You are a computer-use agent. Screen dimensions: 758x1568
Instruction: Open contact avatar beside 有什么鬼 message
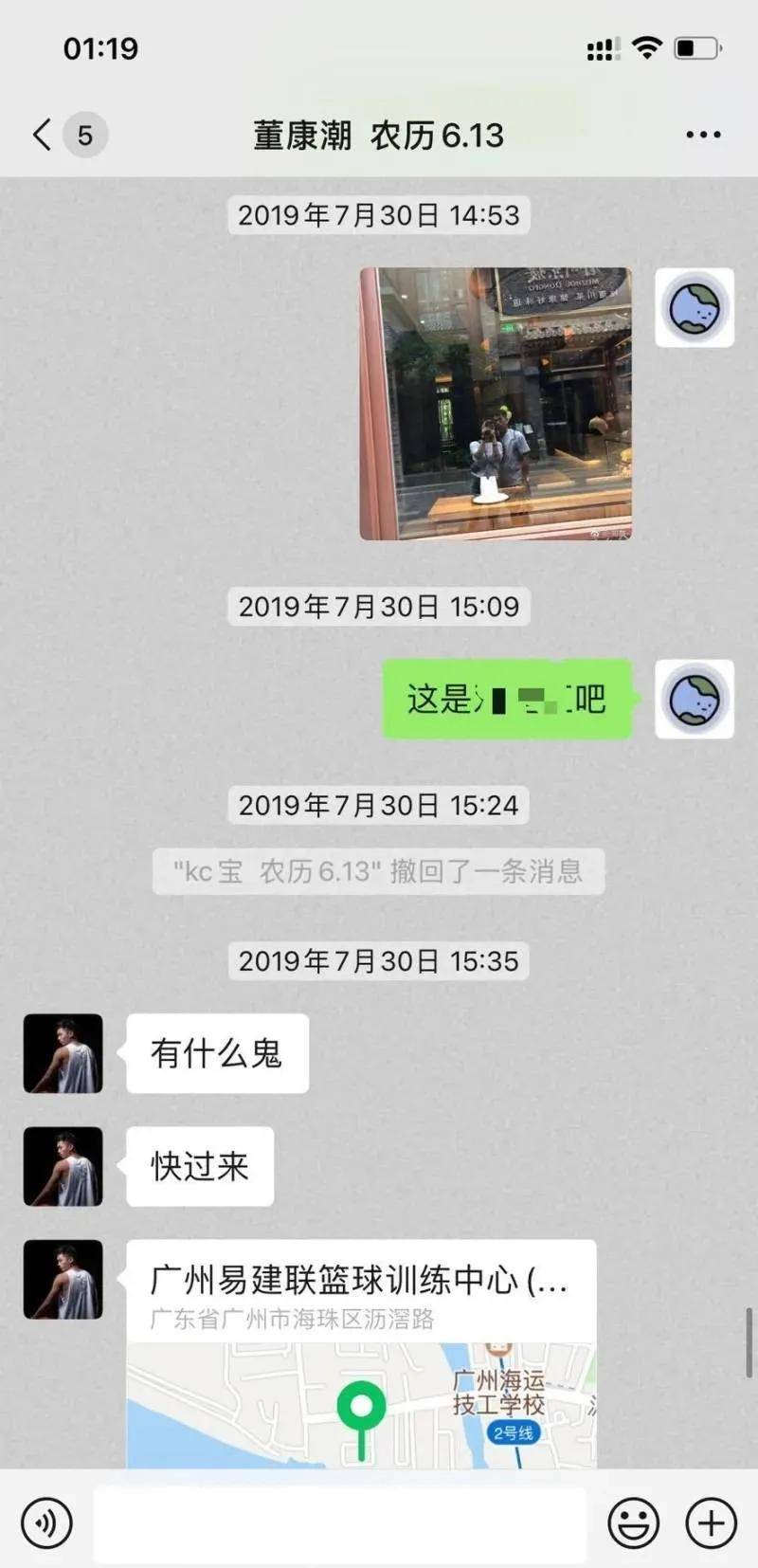tap(63, 1053)
